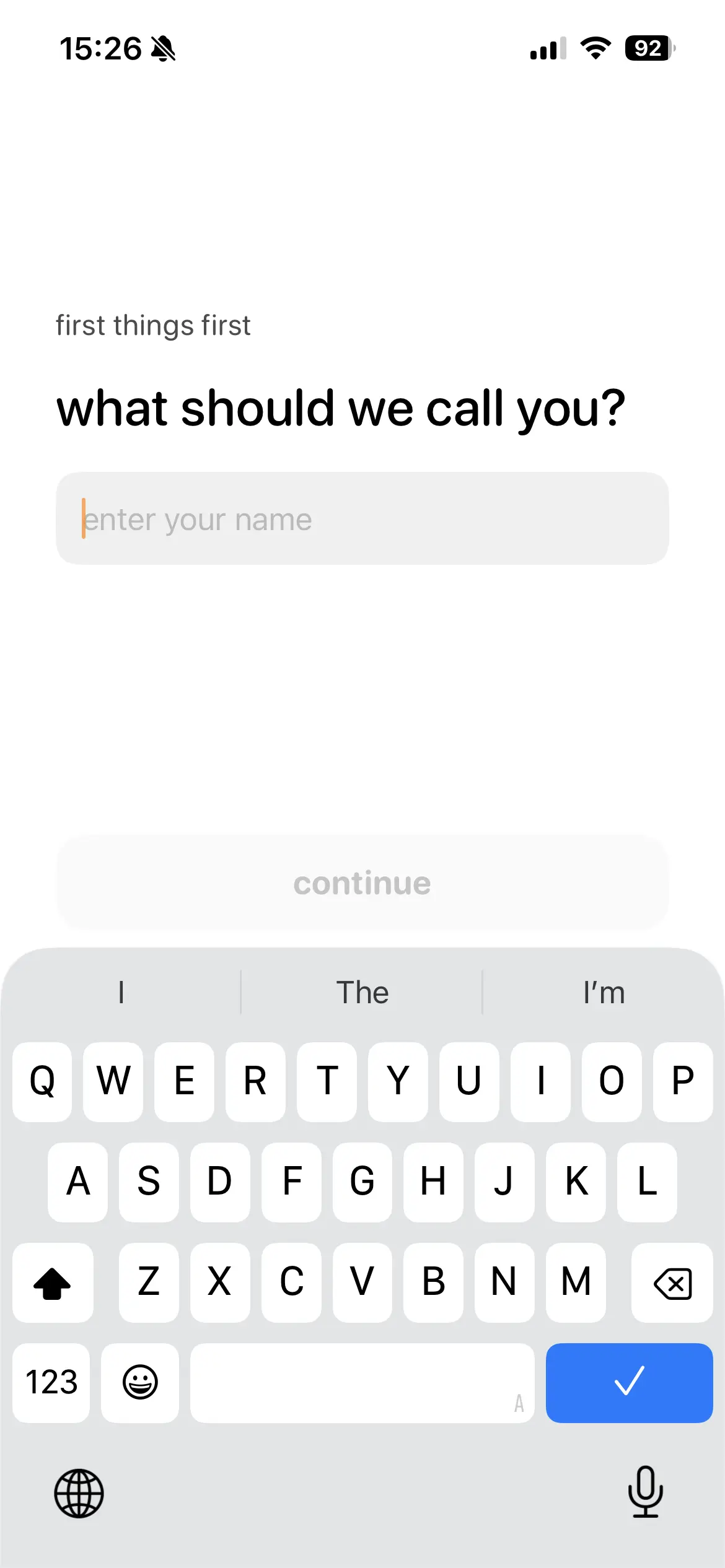725x1568 pixels.
Task: Tap the backspace key on the keyboard
Action: pos(672,1283)
